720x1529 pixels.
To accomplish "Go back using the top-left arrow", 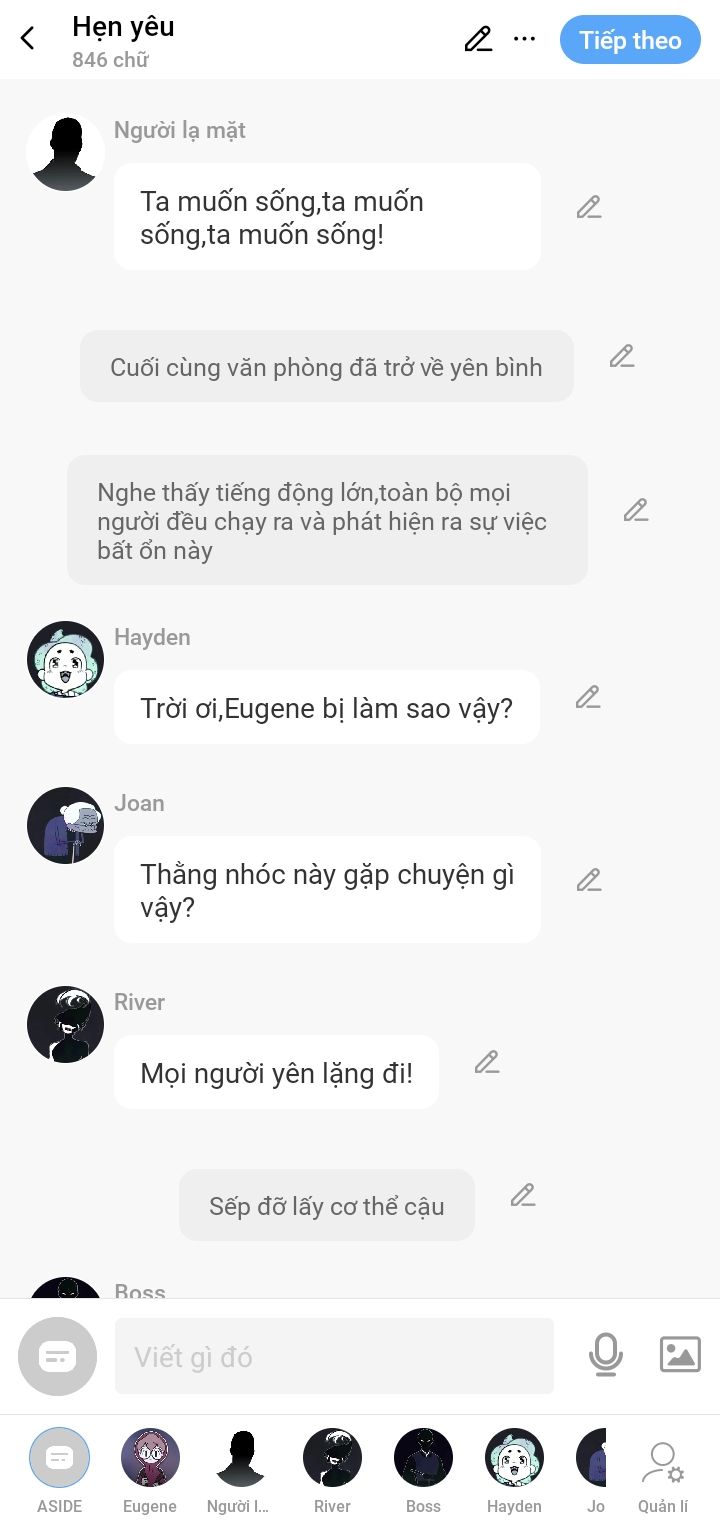I will [28, 39].
